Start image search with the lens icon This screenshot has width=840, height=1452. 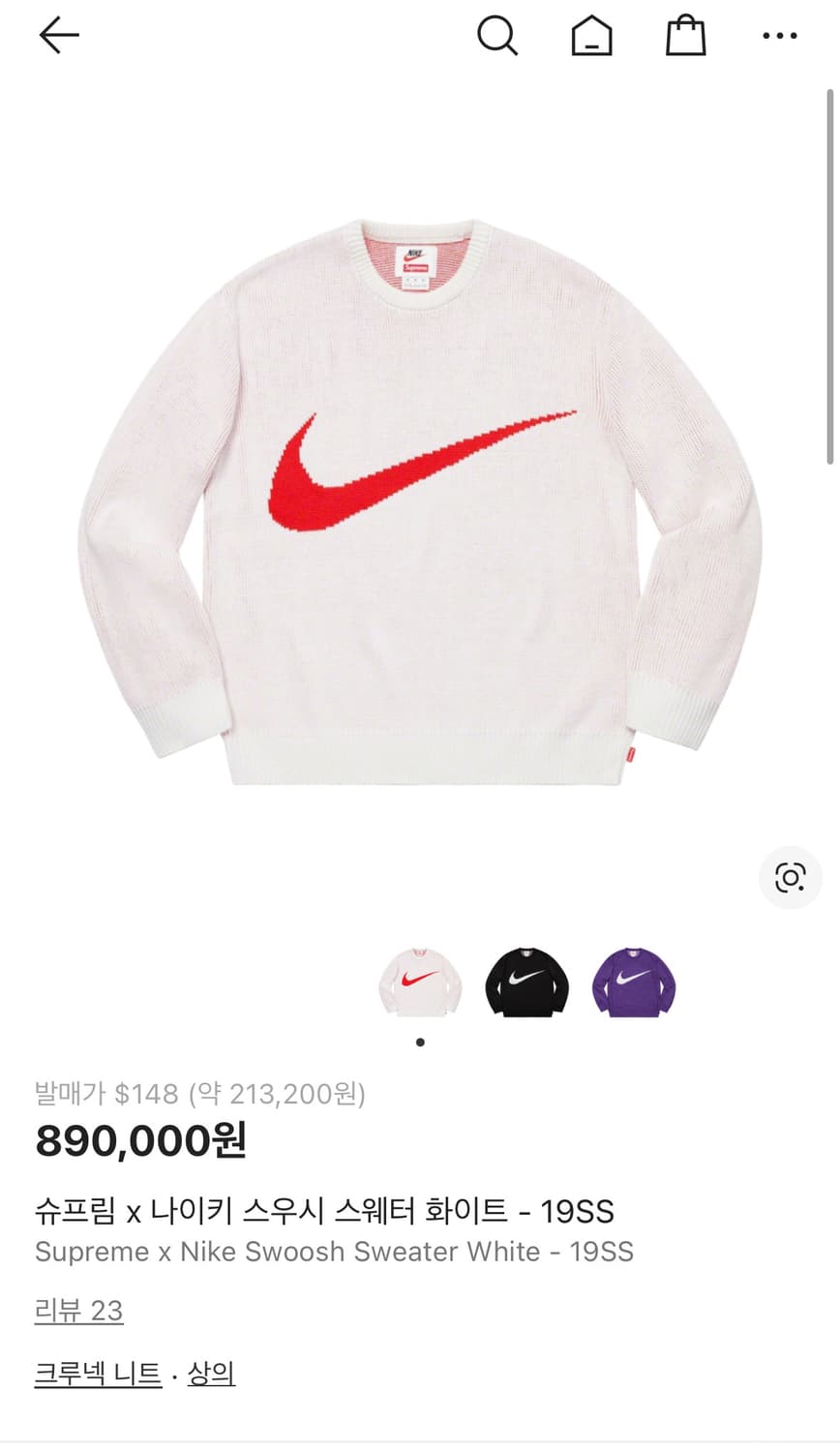[x=790, y=878]
